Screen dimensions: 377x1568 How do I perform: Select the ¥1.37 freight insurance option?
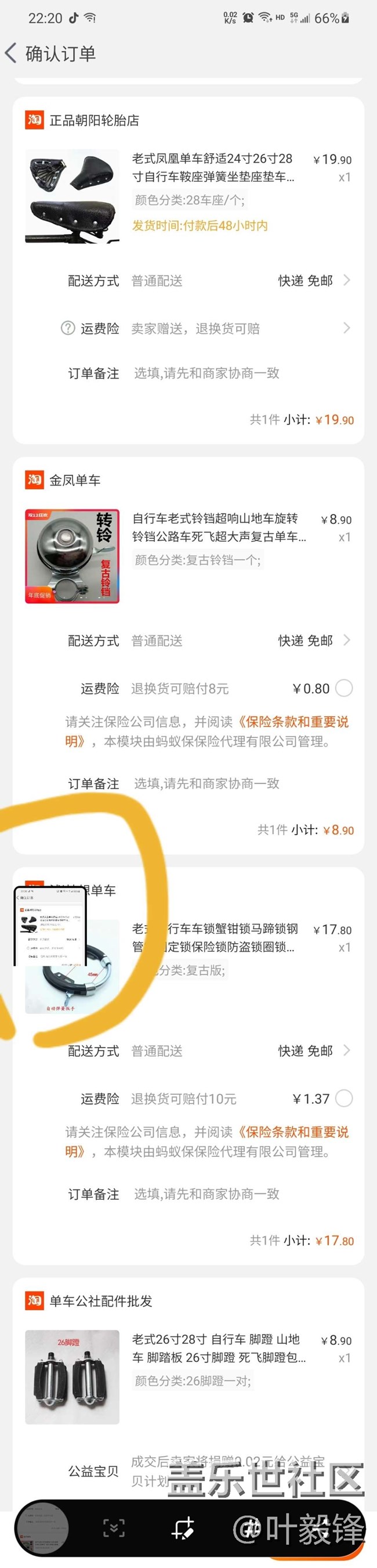(344, 1099)
